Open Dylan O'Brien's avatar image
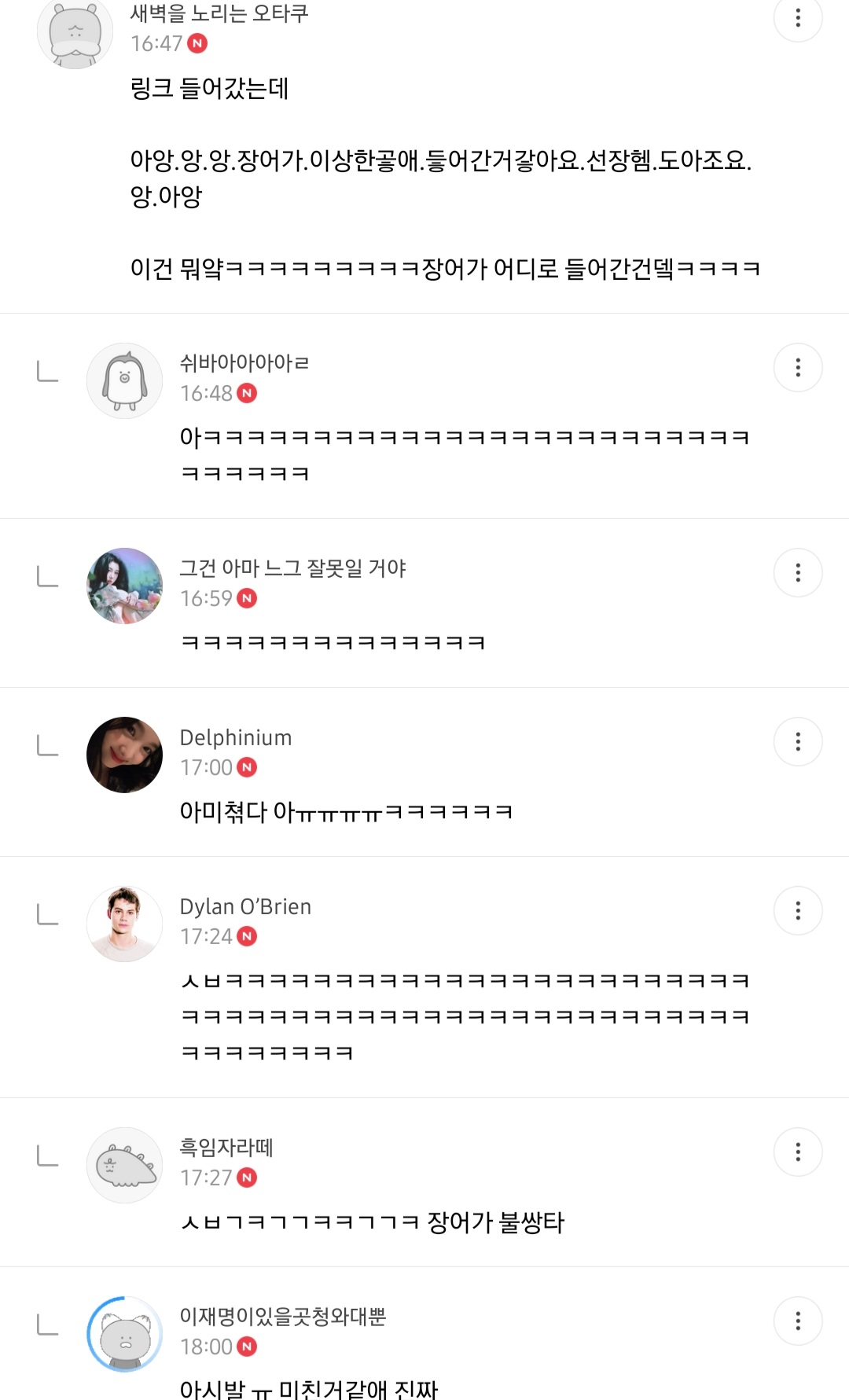 123,921
